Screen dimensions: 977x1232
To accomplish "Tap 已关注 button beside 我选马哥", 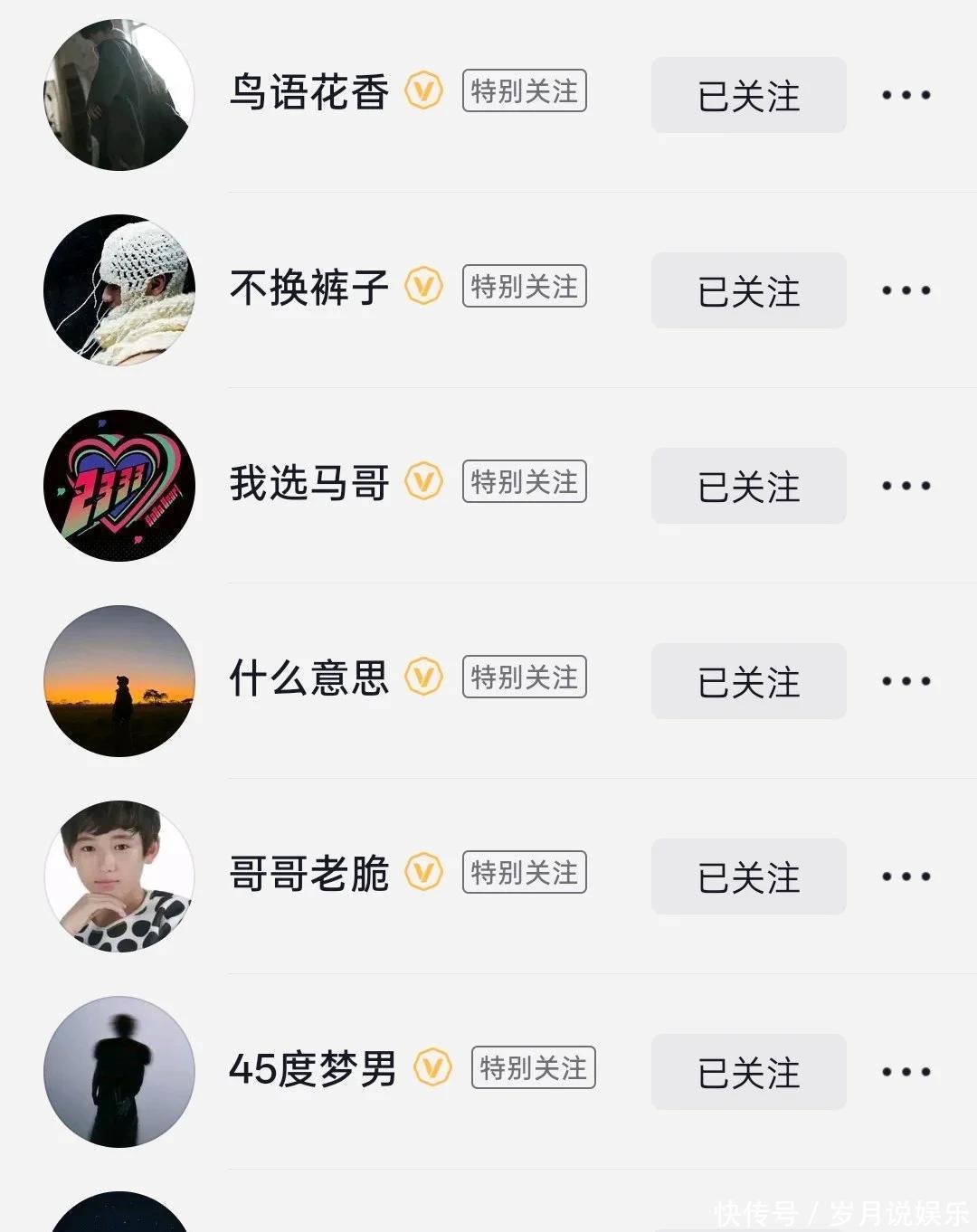I will [x=748, y=486].
